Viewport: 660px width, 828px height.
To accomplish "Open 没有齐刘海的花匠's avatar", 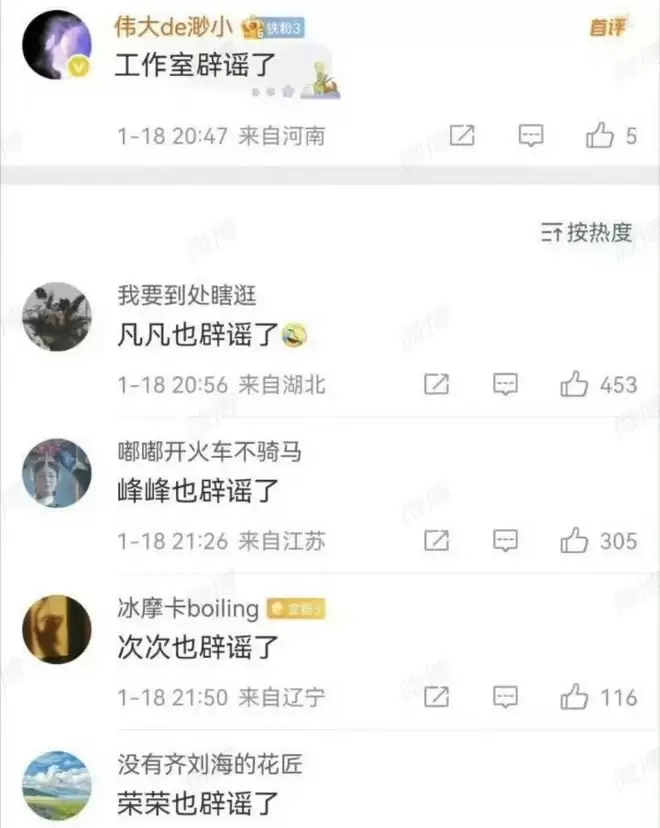I will click(x=57, y=785).
